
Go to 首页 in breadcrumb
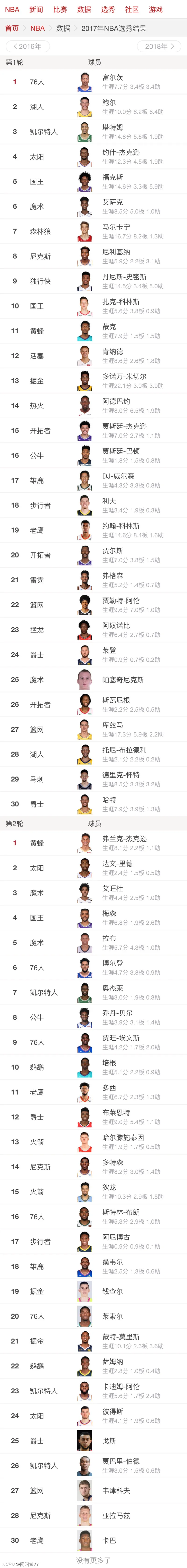(x=12, y=29)
